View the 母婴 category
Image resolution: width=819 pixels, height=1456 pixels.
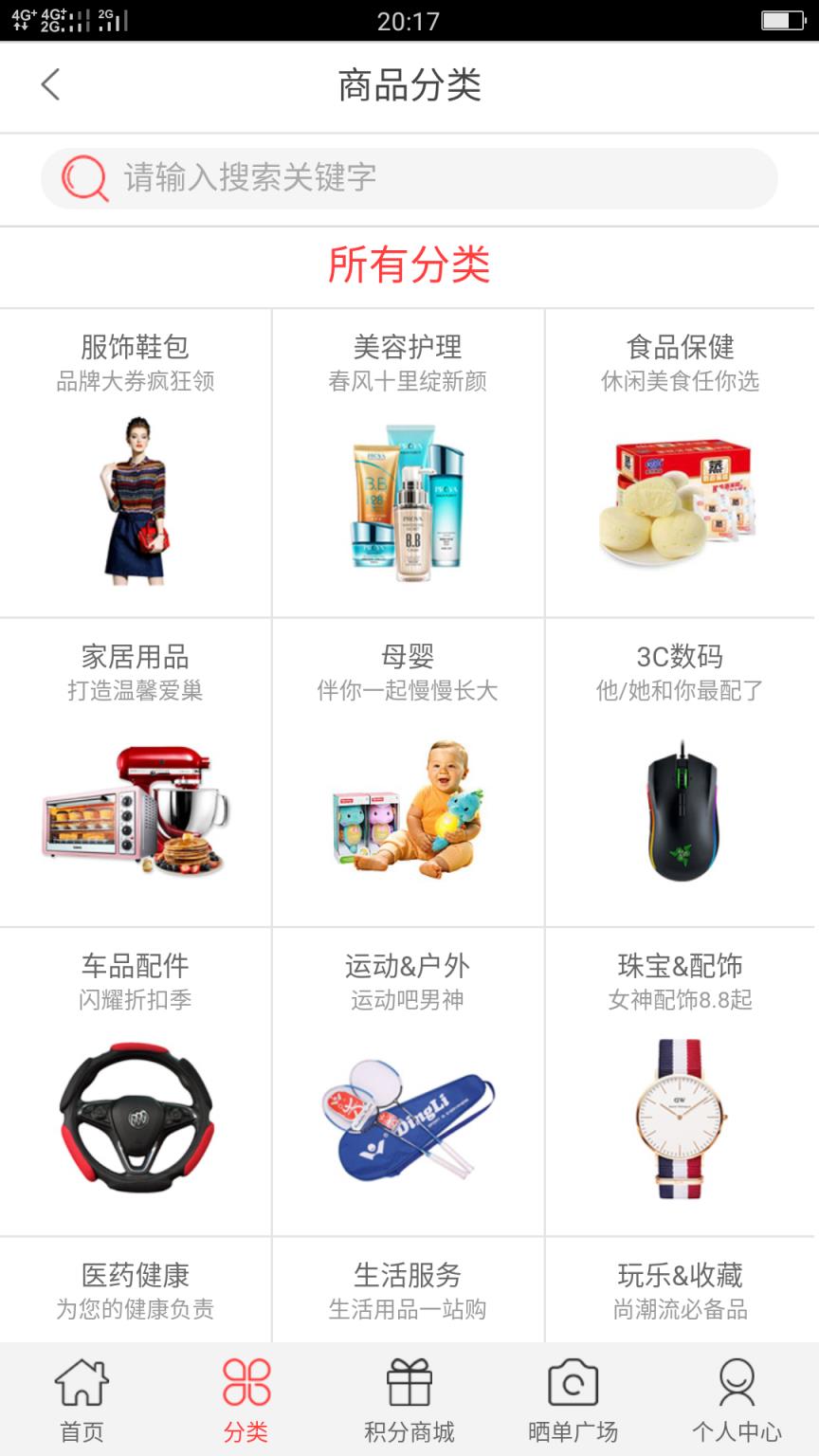[x=408, y=773]
